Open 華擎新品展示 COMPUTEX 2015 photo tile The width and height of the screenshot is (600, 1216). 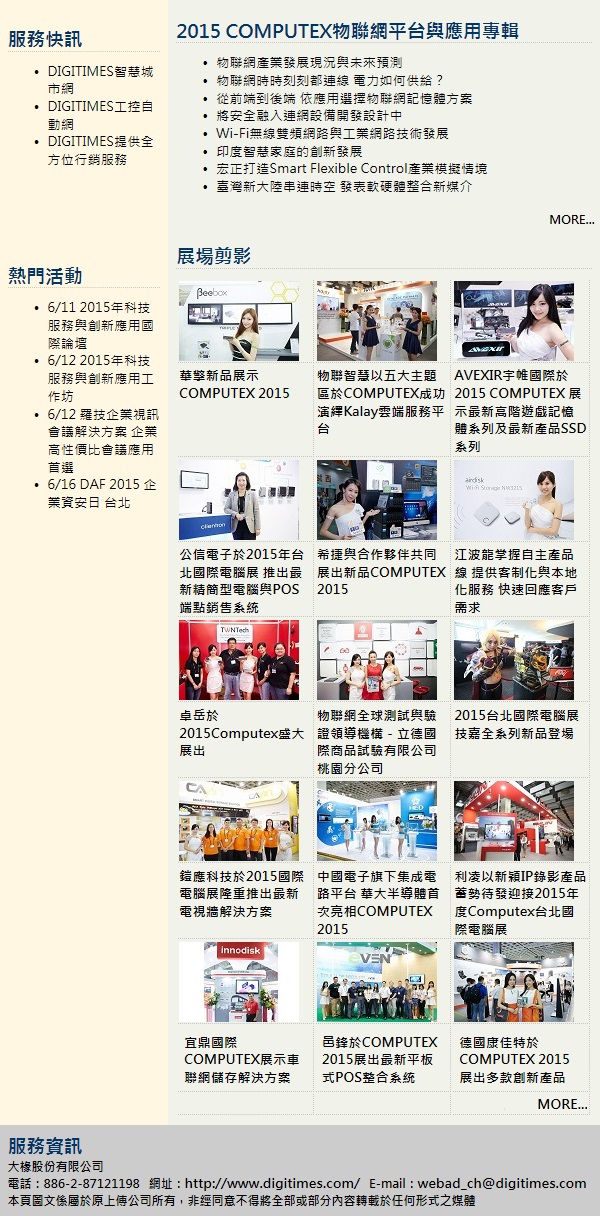coord(238,322)
